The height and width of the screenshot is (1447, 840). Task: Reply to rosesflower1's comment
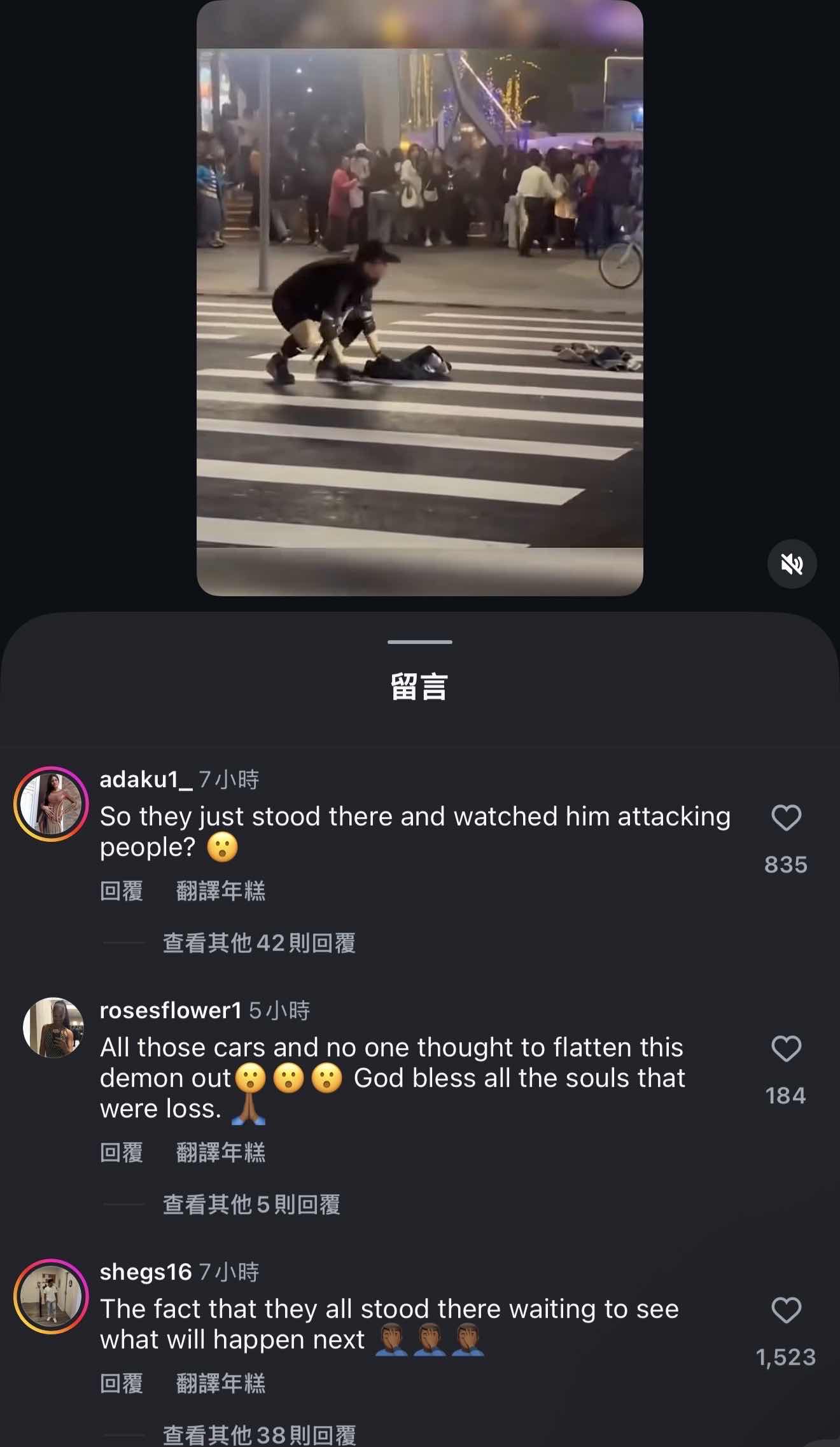122,1152
